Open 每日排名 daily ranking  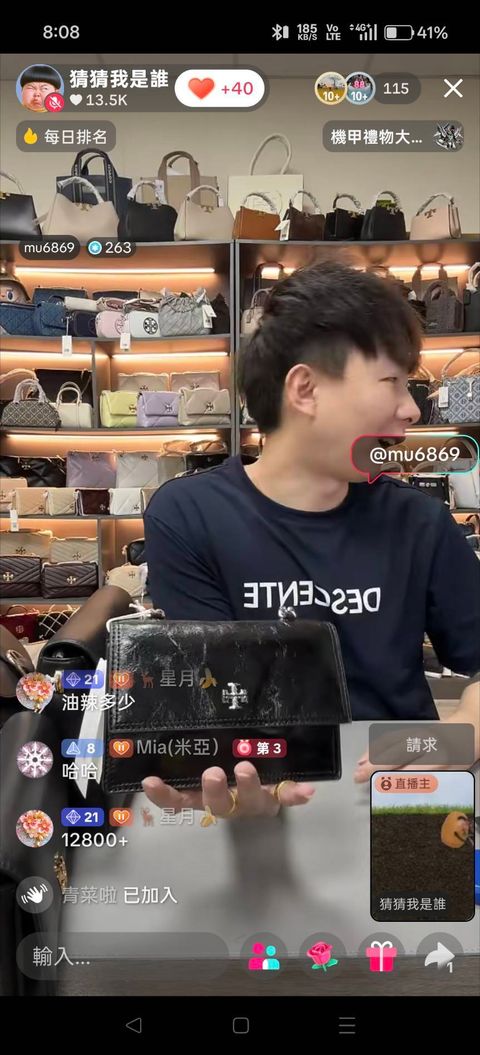coord(66,137)
